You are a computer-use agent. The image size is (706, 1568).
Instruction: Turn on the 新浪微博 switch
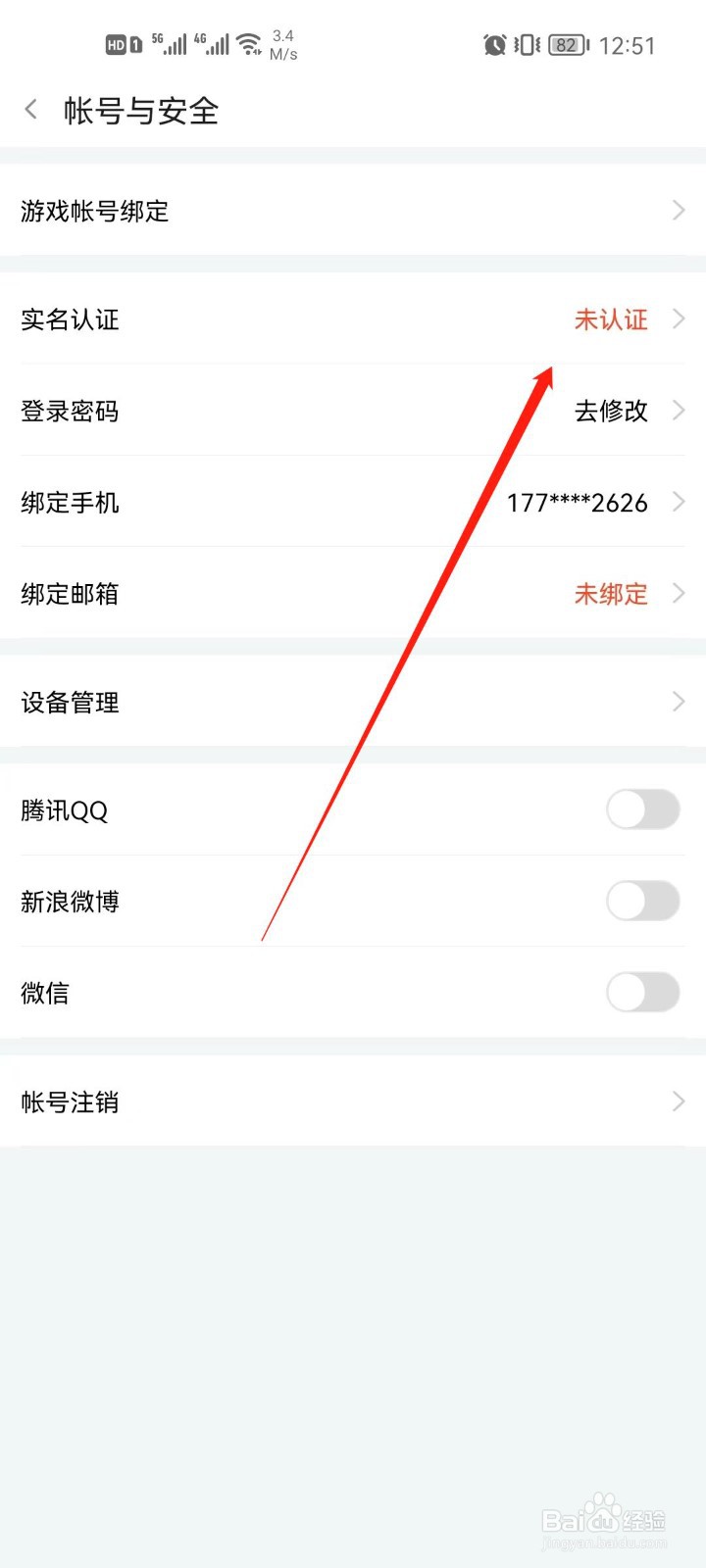coord(642,901)
